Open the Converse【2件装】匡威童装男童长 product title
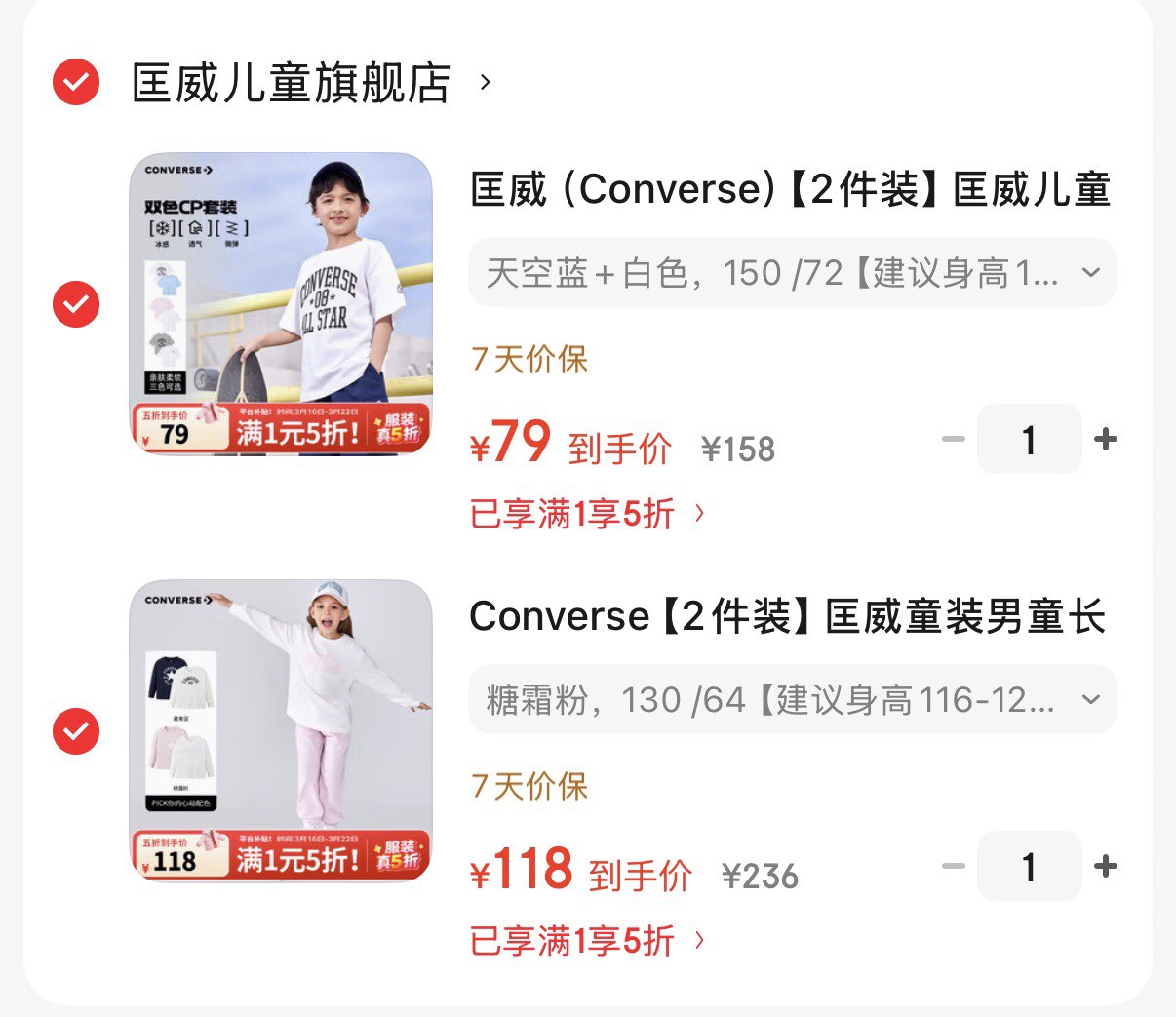1176x1017 pixels. 788,616
